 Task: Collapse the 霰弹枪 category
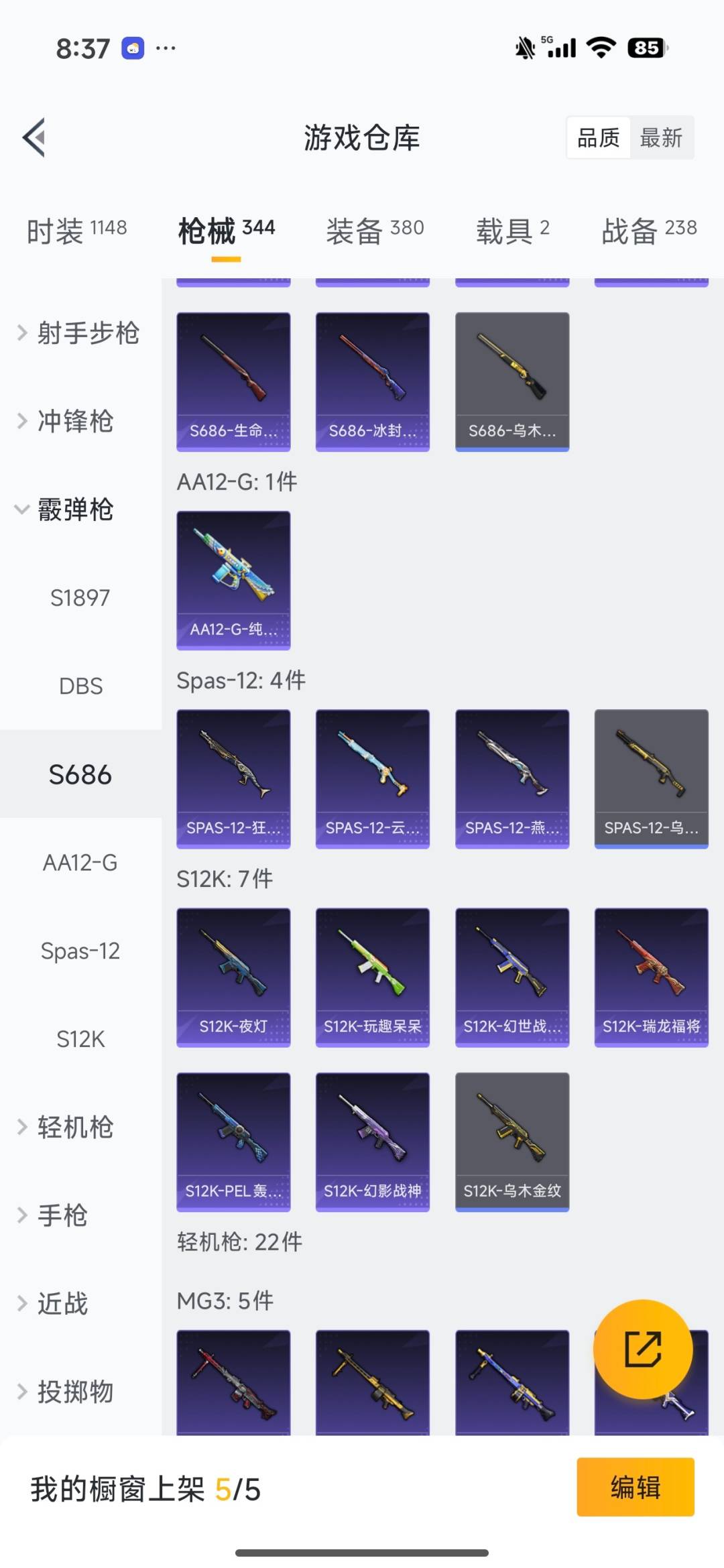pyautogui.click(x=67, y=510)
